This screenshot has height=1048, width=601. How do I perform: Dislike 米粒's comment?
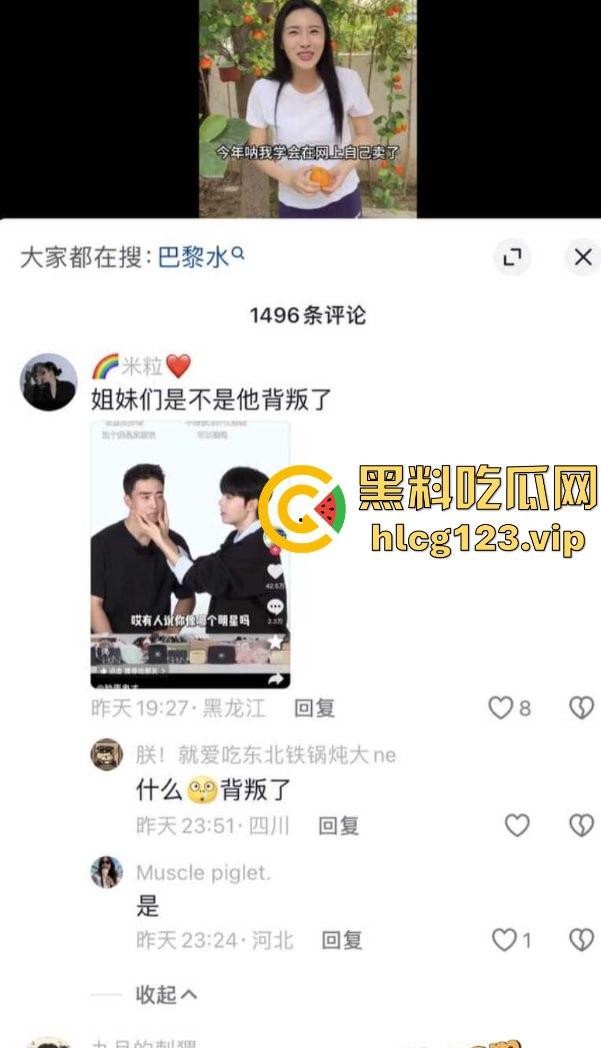coord(581,708)
